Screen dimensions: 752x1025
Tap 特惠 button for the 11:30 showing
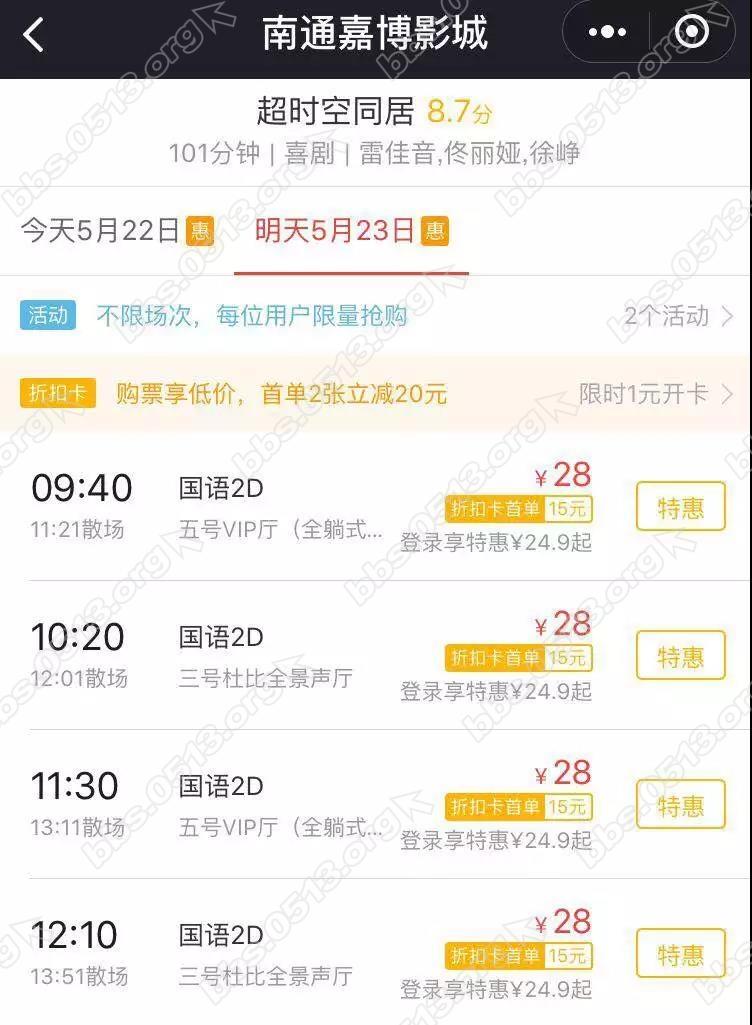682,806
